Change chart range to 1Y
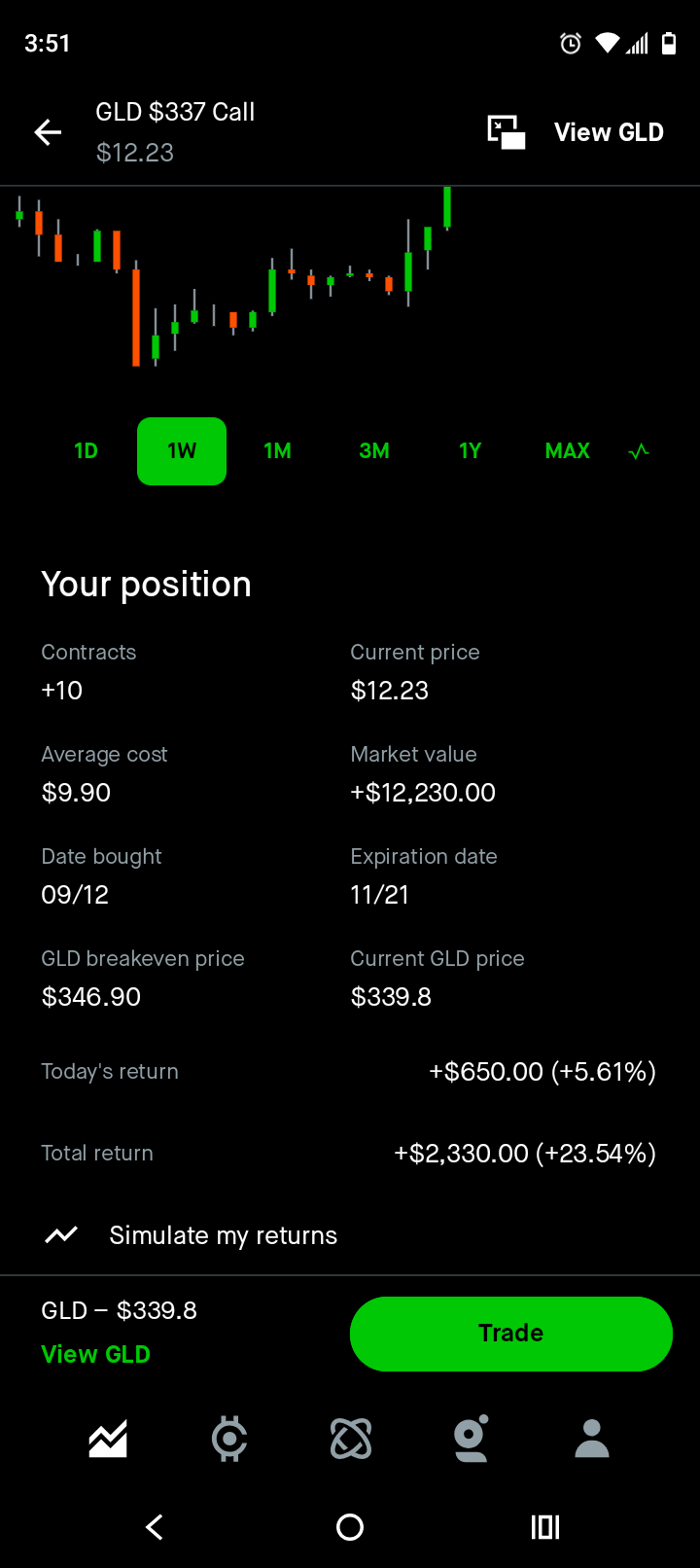Image resolution: width=700 pixels, height=1568 pixels. pyautogui.click(x=470, y=451)
